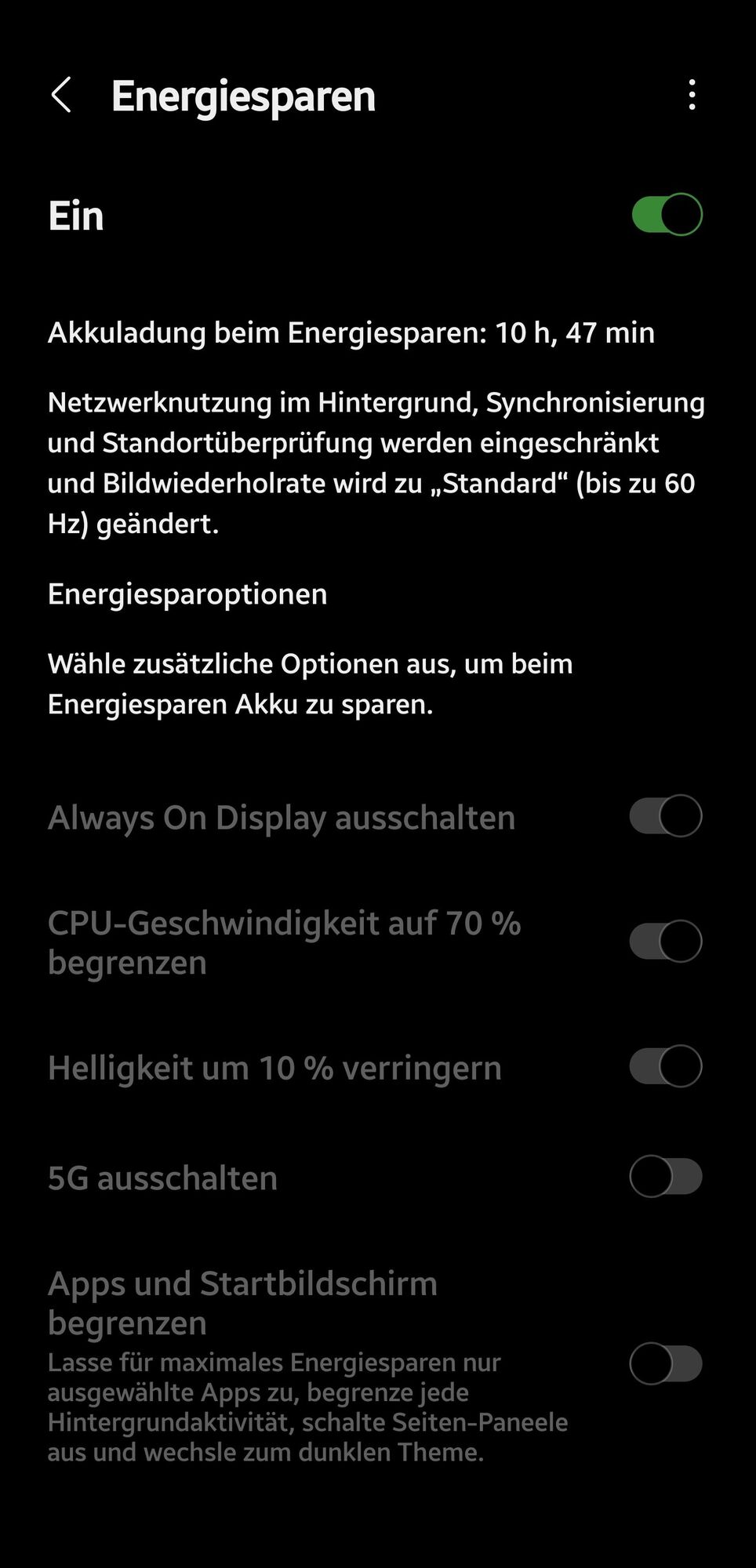This screenshot has height=1568, width=756.
Task: Toggle CPU-Geschwindigkeit auf 70 % begrenzen
Action: [x=665, y=942]
